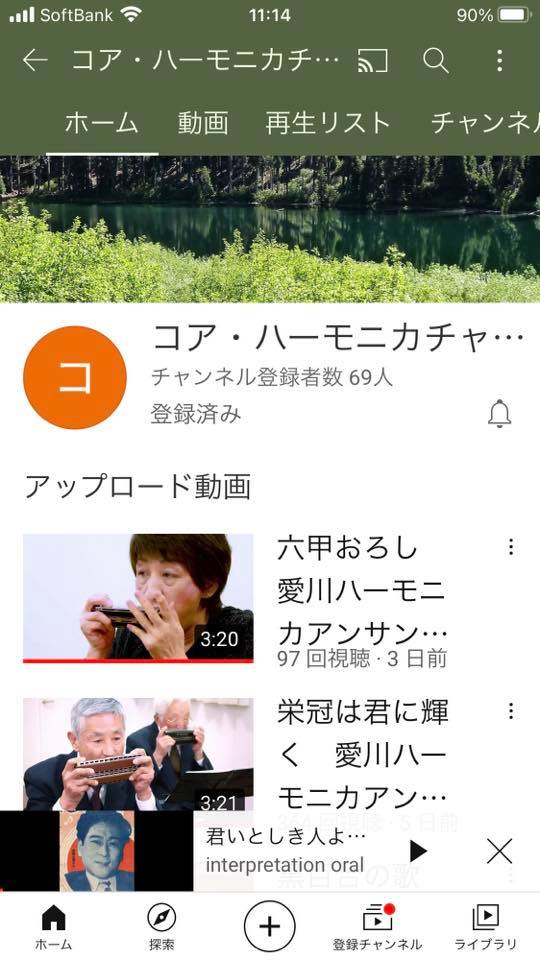Play the 六甲おろし video
The width and height of the screenshot is (540, 960).
coord(138,598)
